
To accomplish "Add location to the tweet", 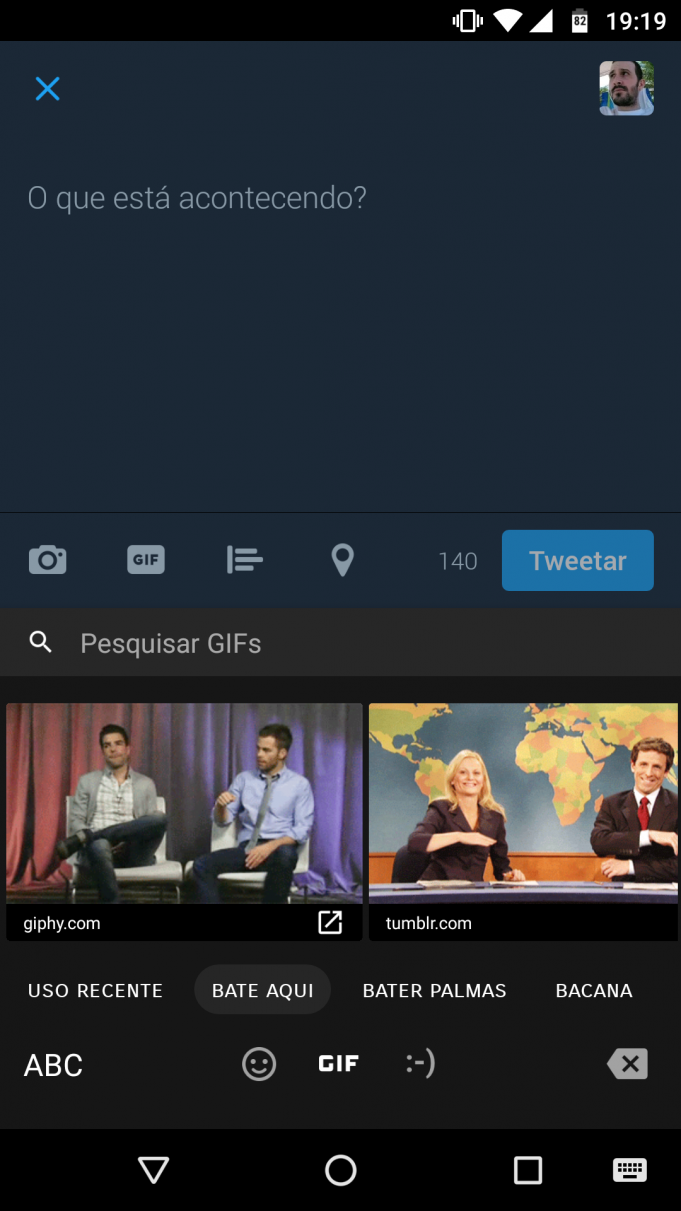I will (342, 560).
